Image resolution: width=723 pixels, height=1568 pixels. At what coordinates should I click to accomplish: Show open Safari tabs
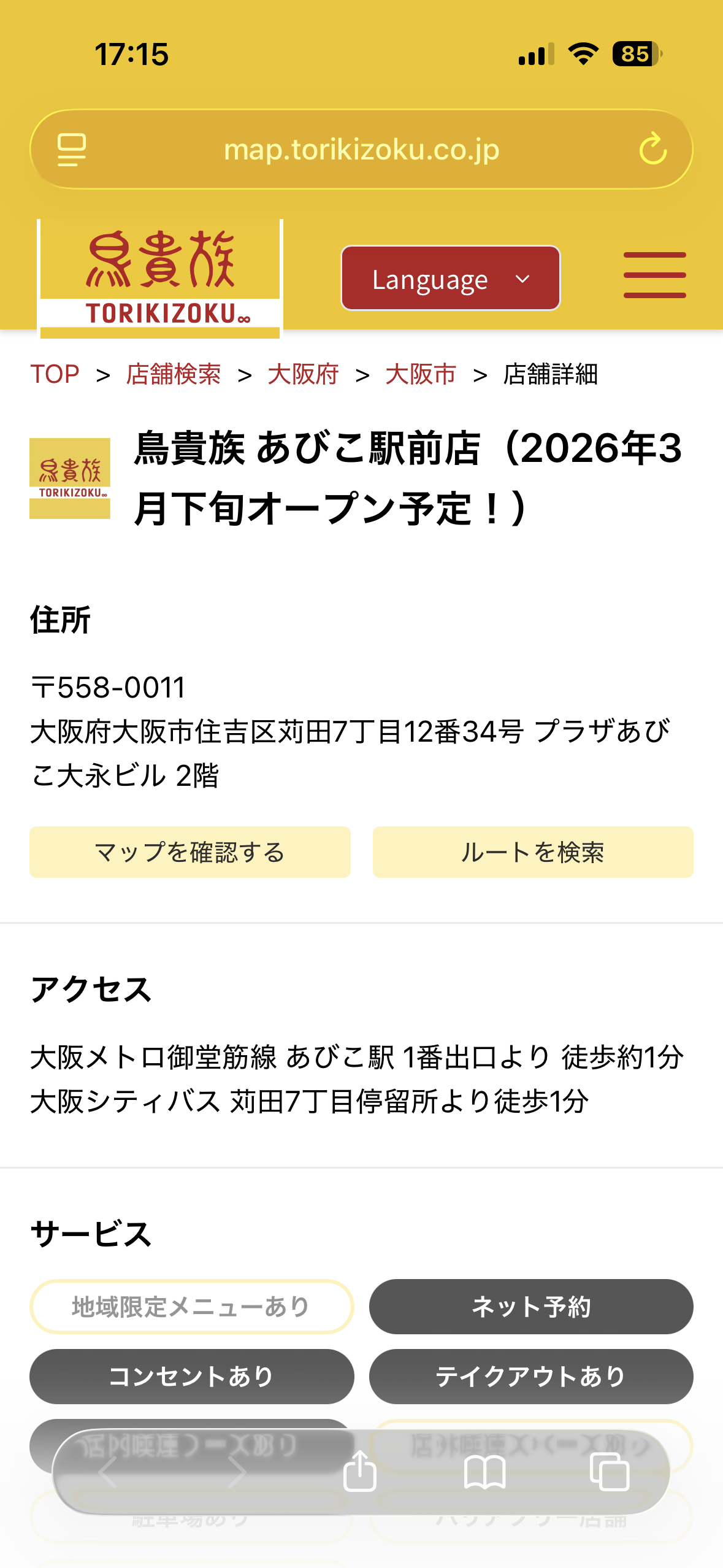pos(609,1471)
